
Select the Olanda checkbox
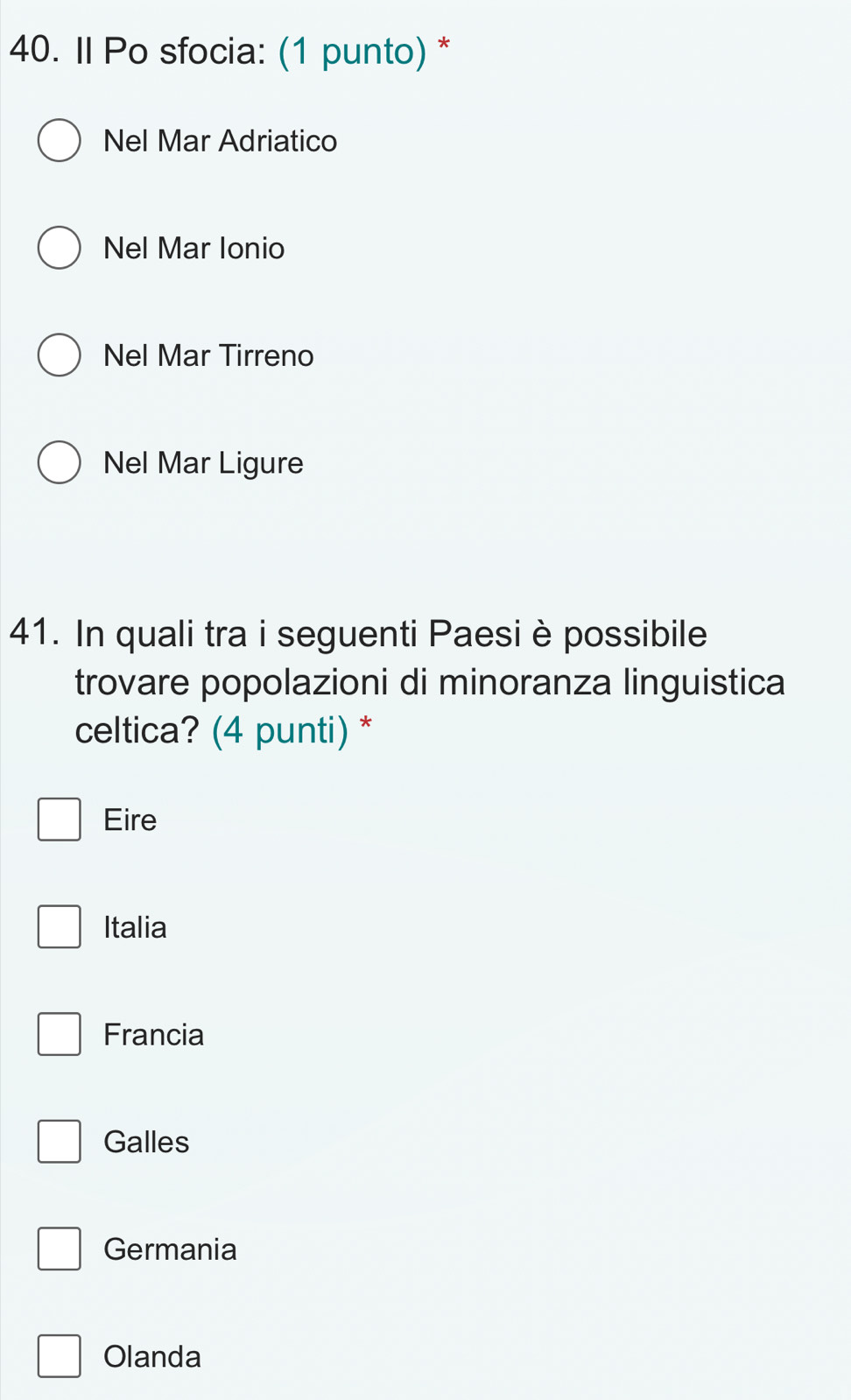[59, 1356]
